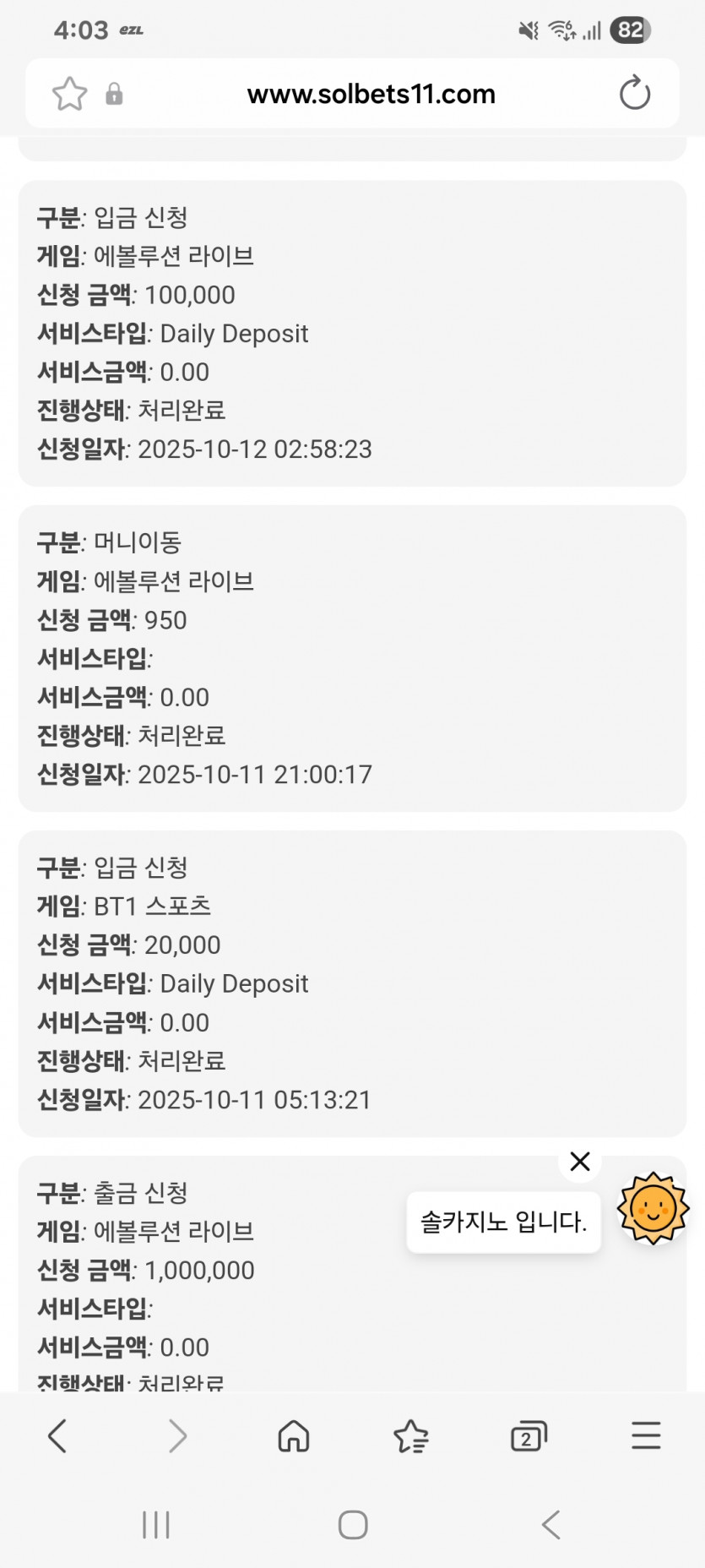The image size is (705, 1568).
Task: Reload the page
Action: tap(634, 94)
